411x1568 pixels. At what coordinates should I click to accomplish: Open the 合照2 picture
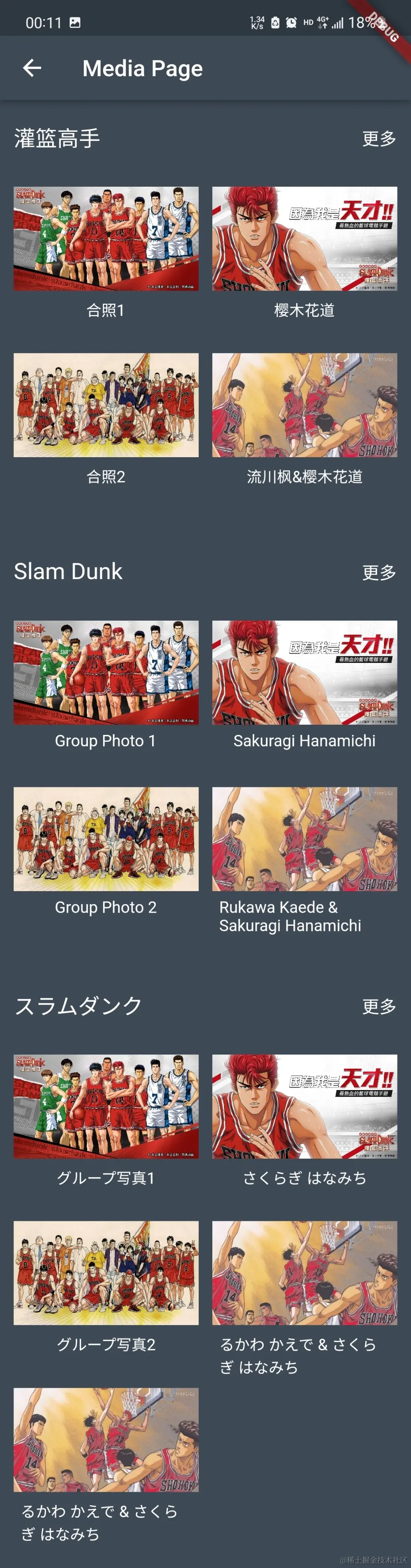point(106,406)
